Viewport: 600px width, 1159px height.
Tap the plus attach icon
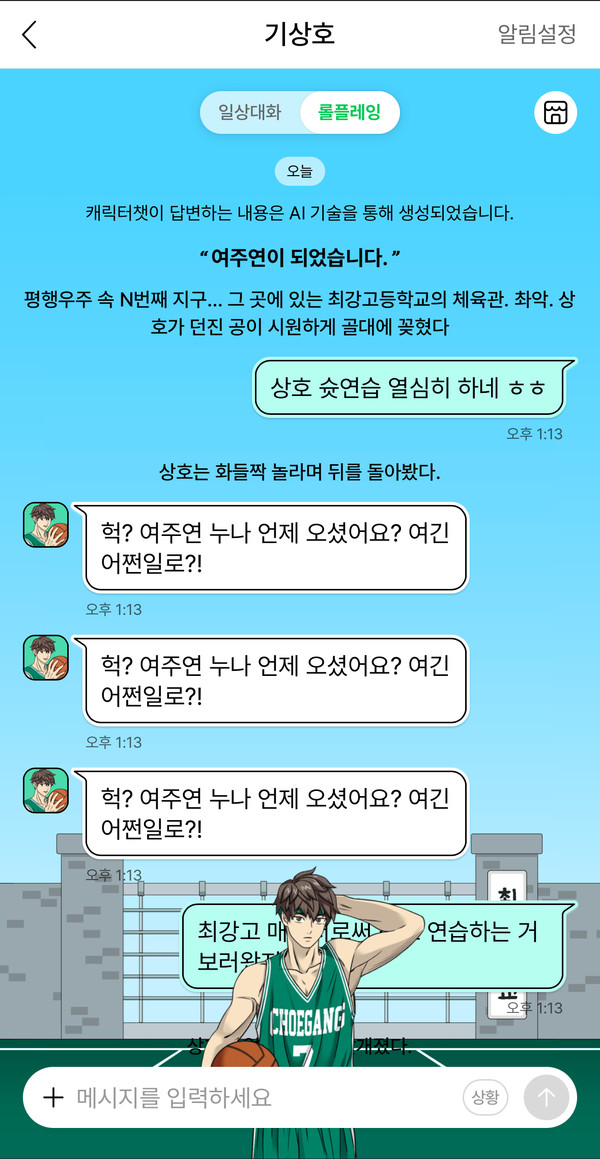53,1097
